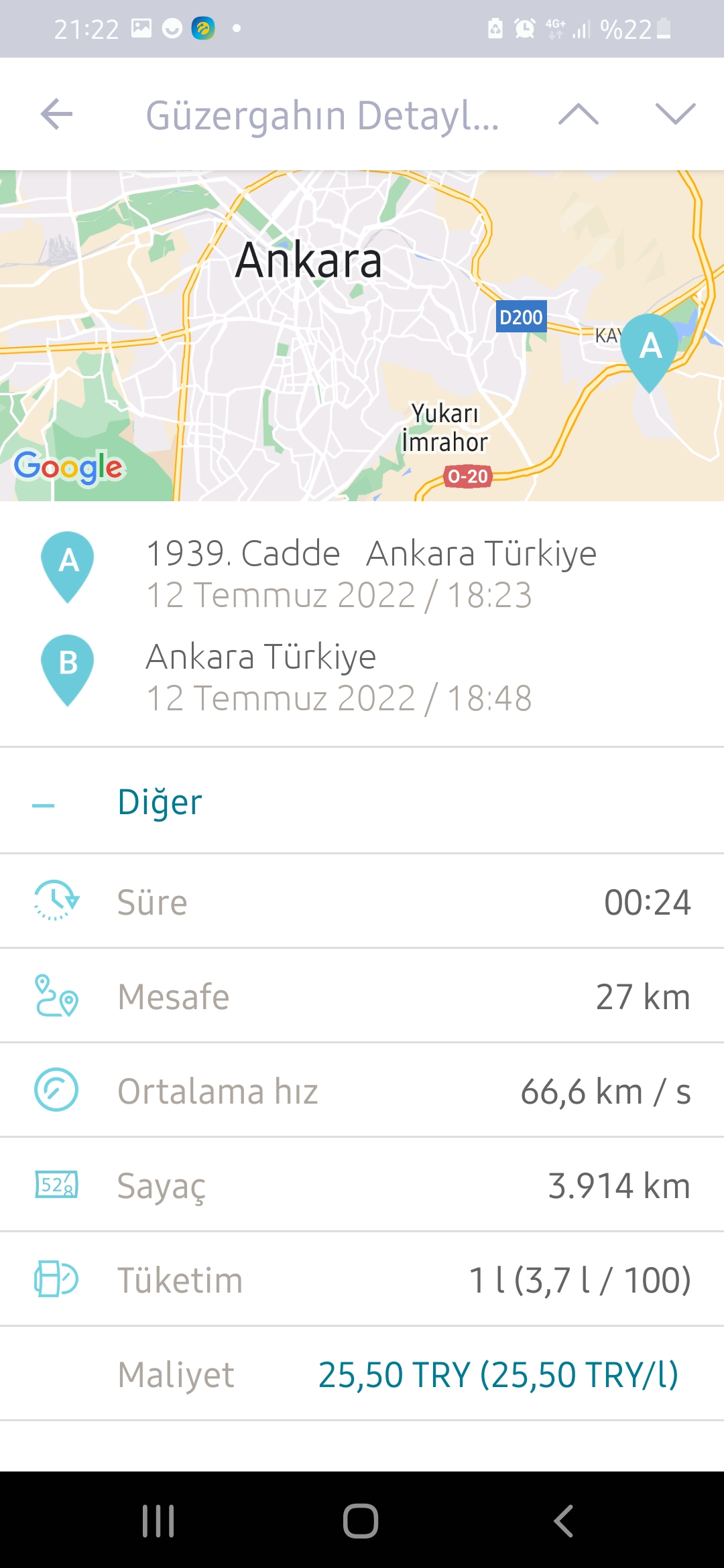This screenshot has width=724, height=1568.
Task: Go to the phone home screen
Action: pos(361,1520)
